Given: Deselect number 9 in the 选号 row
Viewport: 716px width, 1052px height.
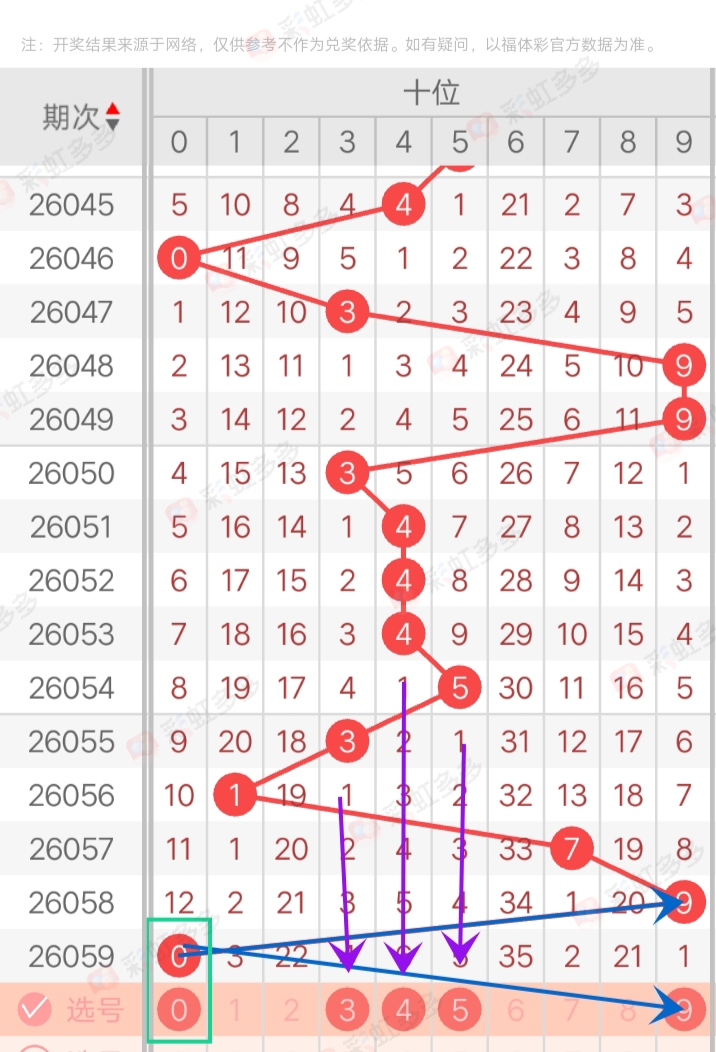Looking at the screenshot, I should pyautogui.click(x=683, y=1009).
